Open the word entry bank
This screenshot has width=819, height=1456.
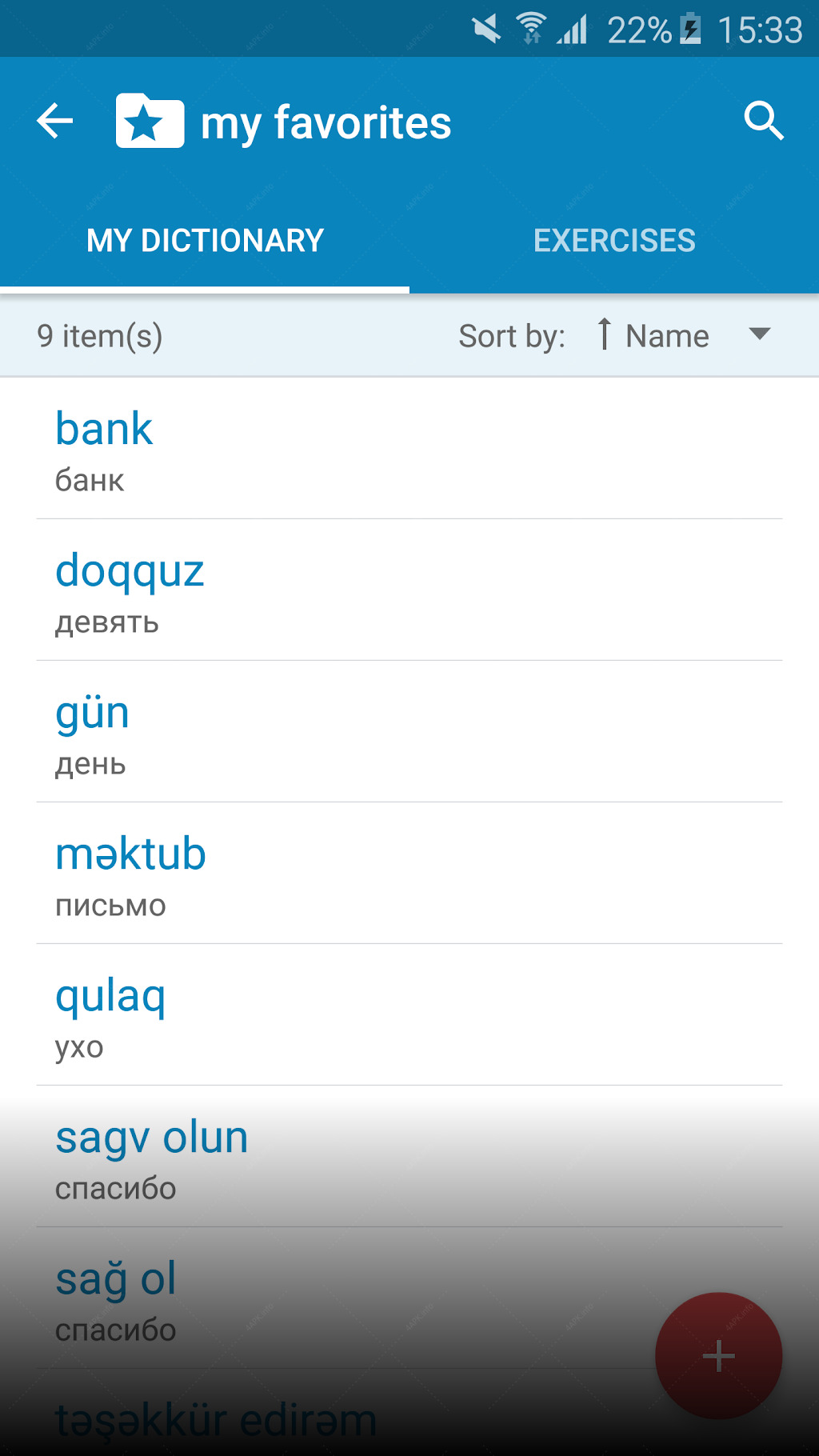[409, 449]
